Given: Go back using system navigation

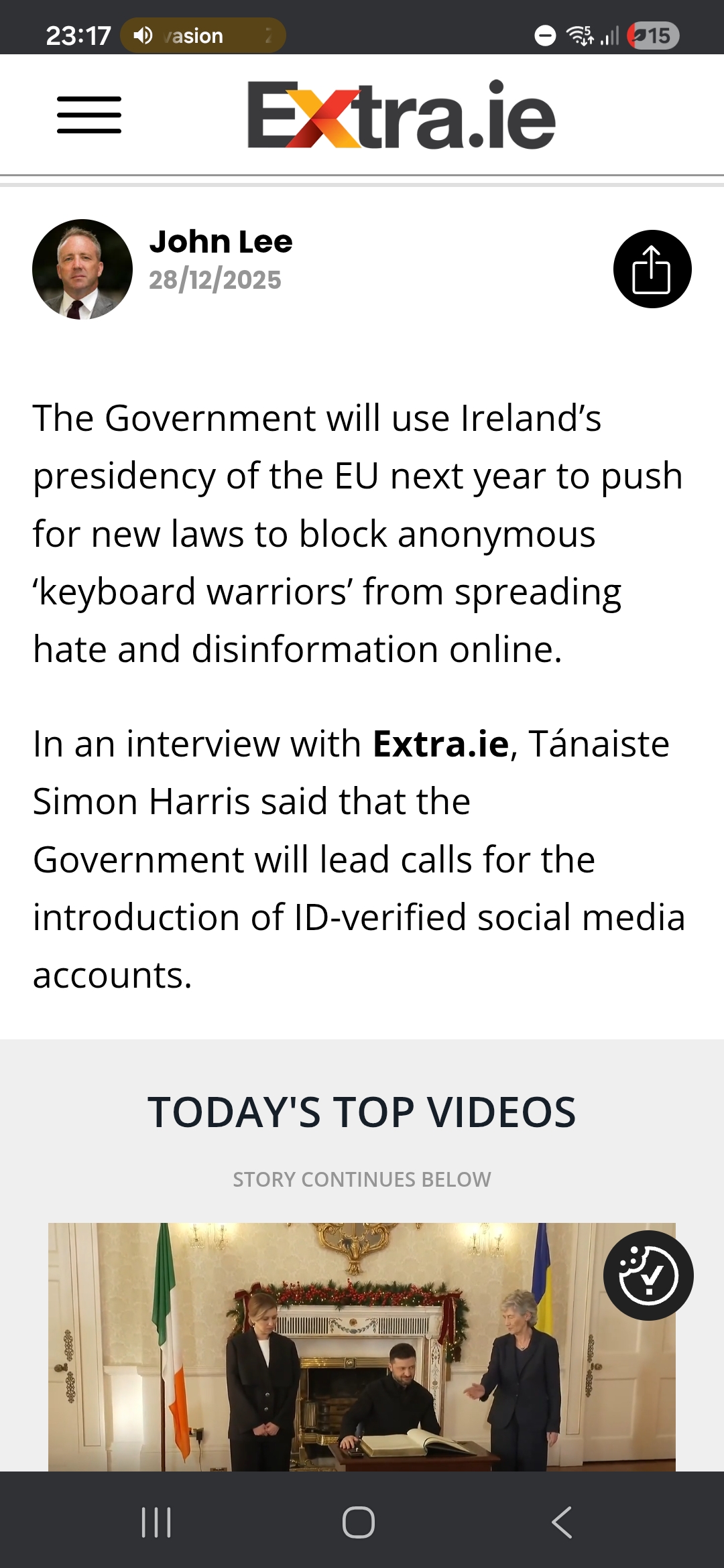Looking at the screenshot, I should (562, 1522).
